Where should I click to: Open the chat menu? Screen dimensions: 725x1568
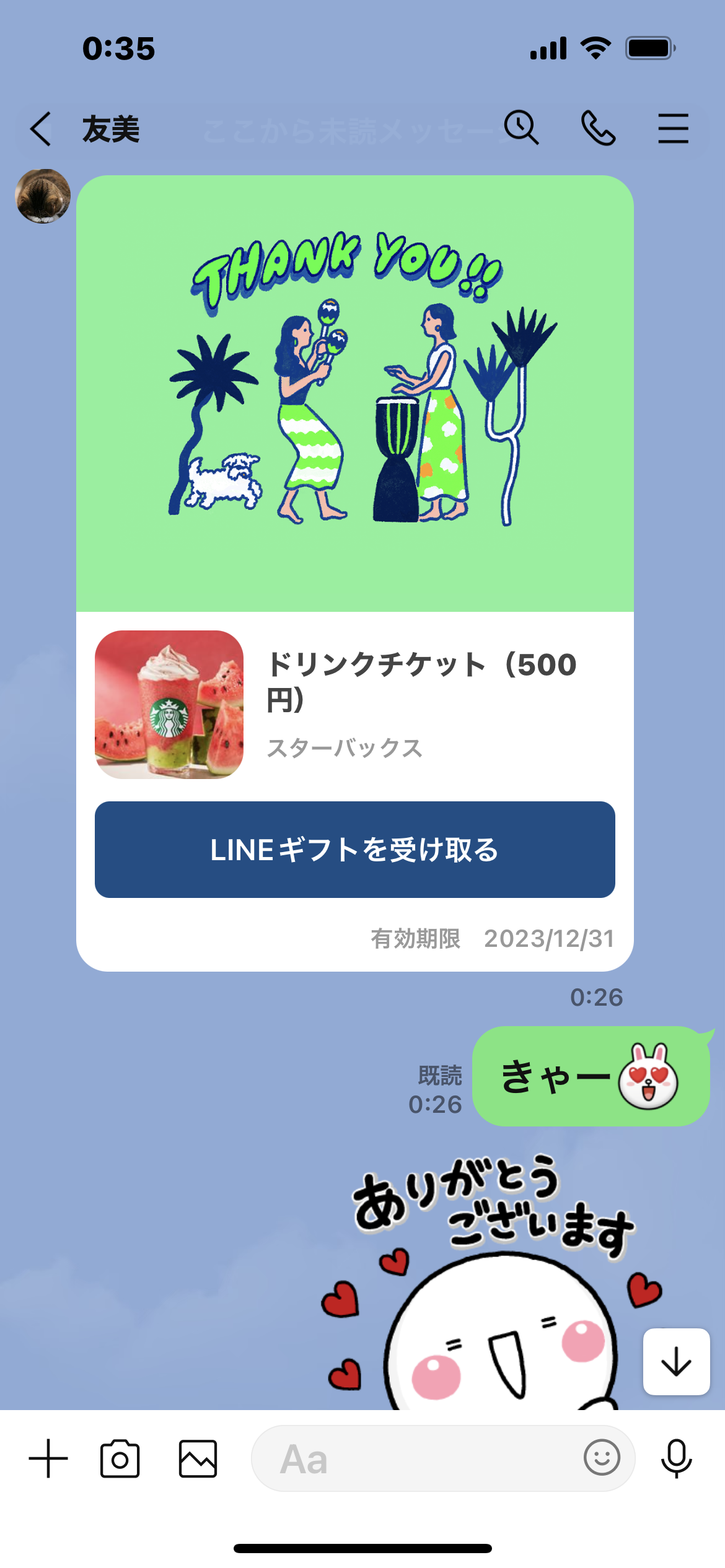673,128
